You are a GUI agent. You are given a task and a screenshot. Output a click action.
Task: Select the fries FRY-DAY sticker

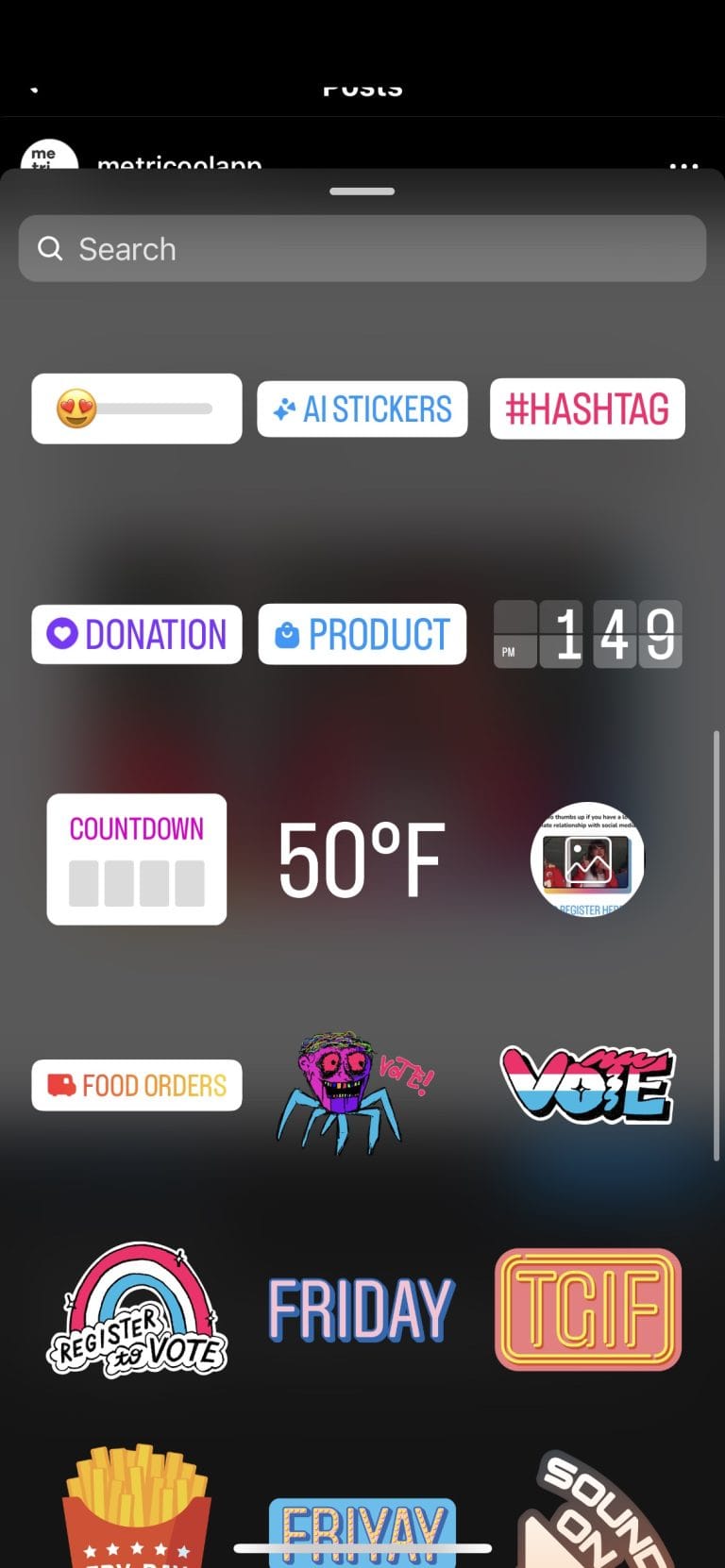[136, 1510]
